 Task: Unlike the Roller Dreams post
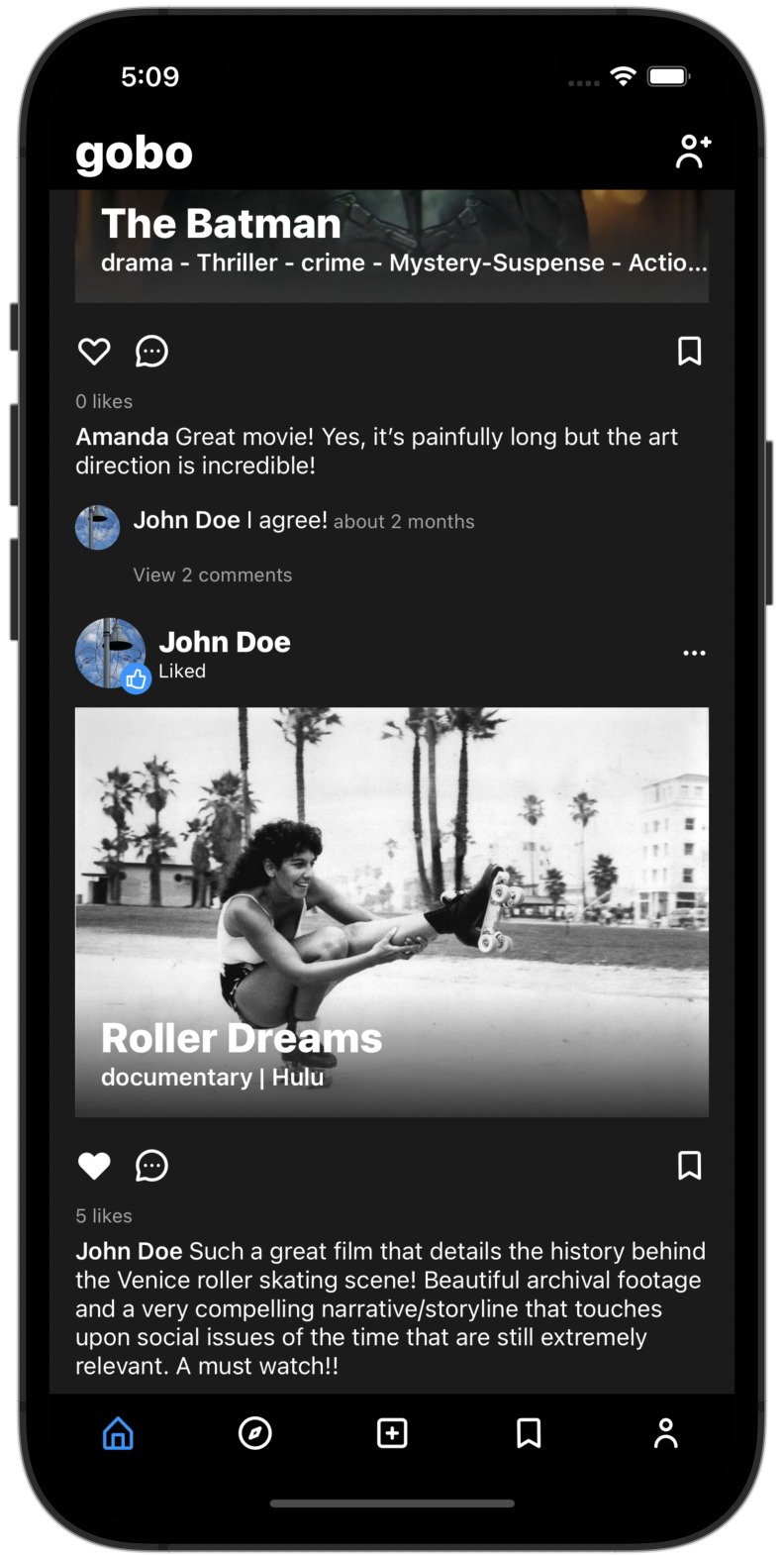(94, 1166)
